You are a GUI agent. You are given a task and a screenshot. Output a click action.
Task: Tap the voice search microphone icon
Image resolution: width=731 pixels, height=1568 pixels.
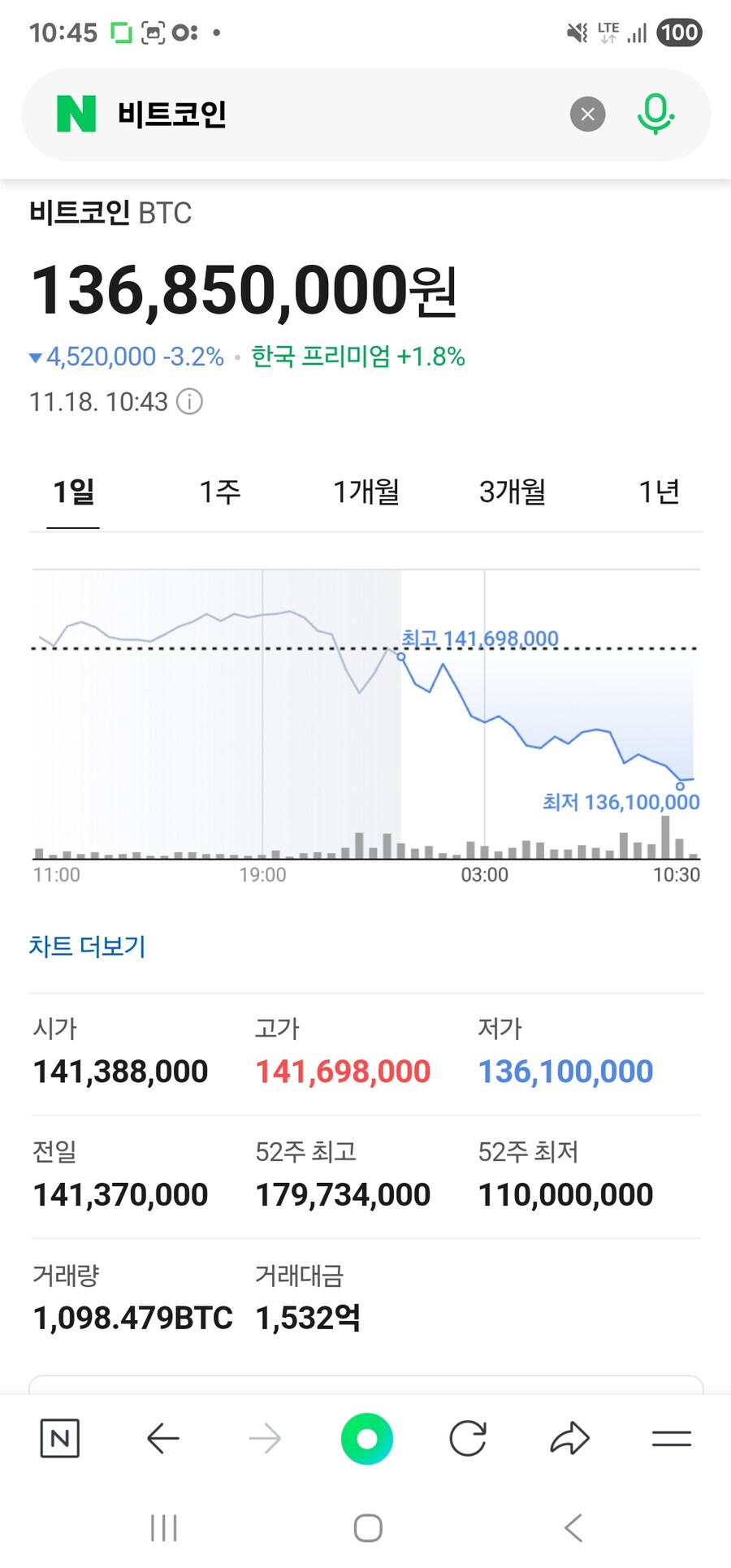pos(656,115)
